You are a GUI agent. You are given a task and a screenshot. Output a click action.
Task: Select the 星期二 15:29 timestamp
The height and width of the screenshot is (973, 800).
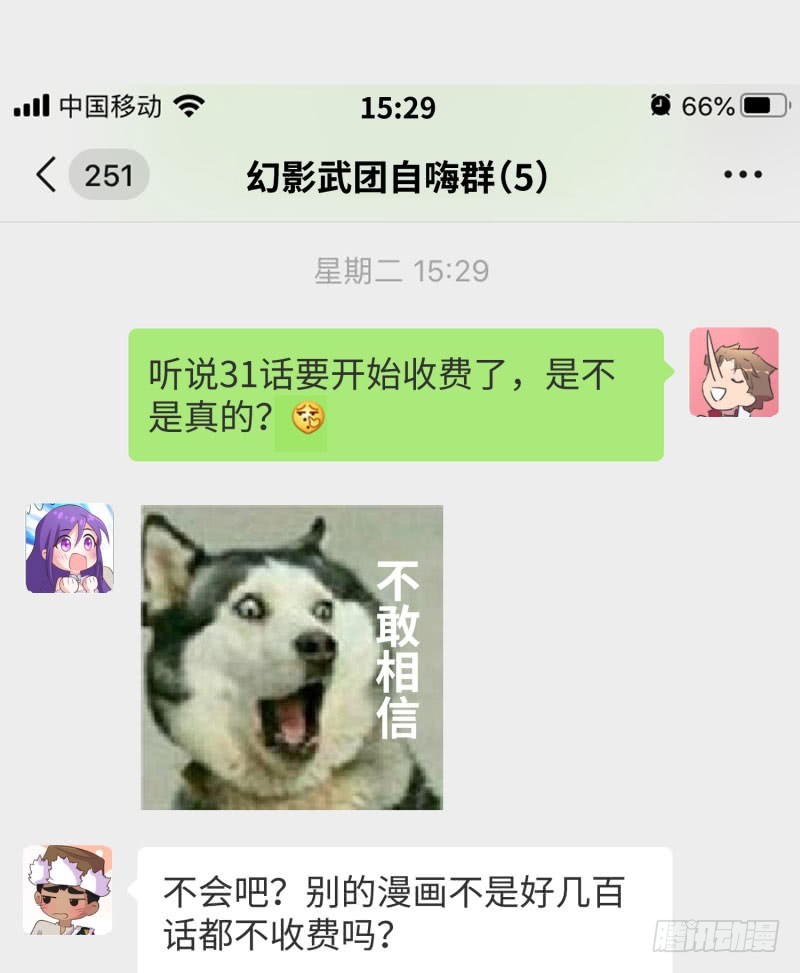coord(398,271)
